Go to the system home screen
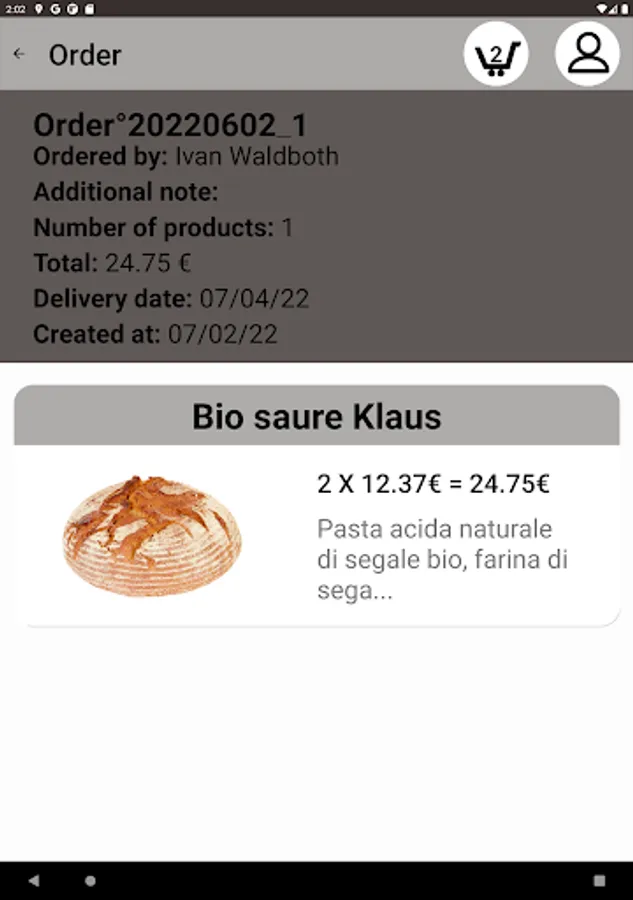The image size is (633, 900). [90, 881]
